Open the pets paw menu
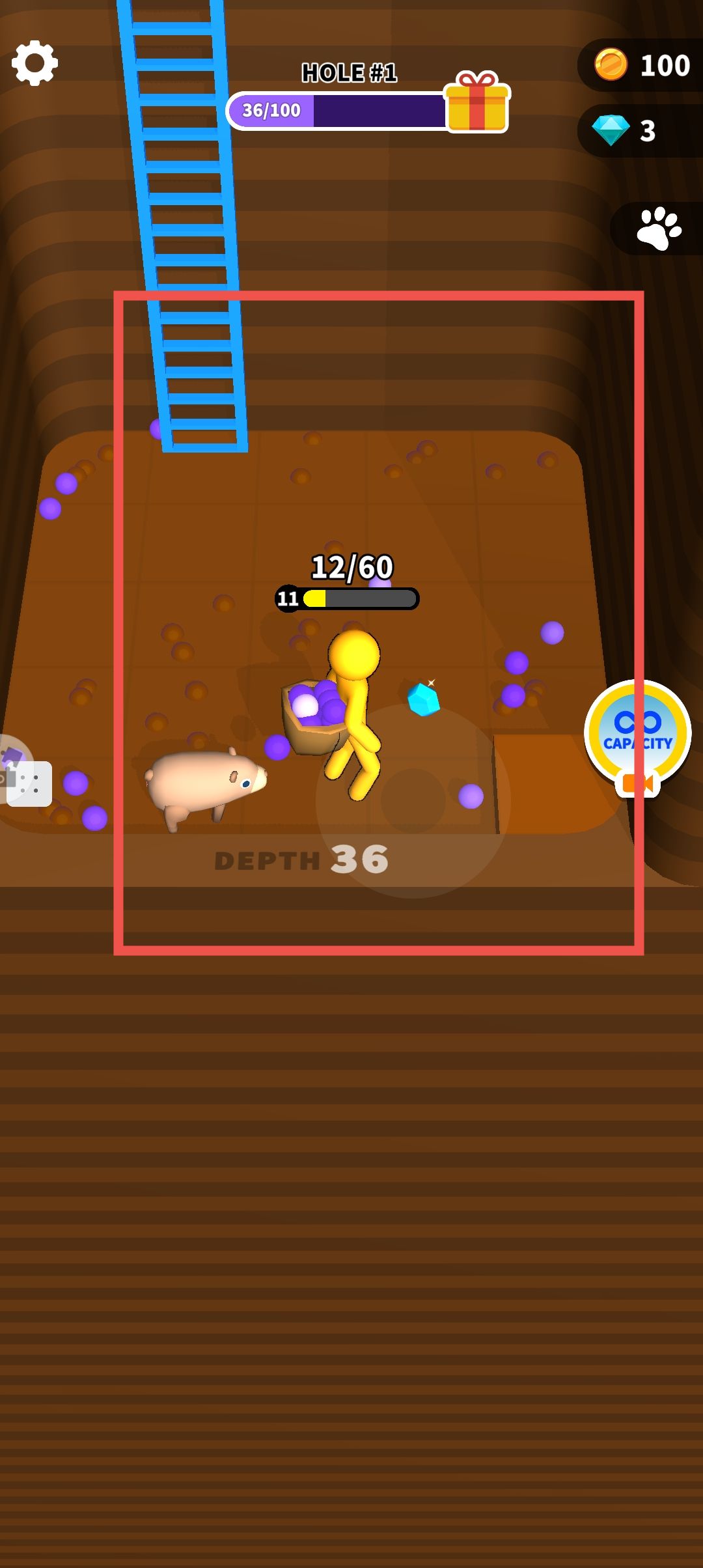 coord(658,229)
